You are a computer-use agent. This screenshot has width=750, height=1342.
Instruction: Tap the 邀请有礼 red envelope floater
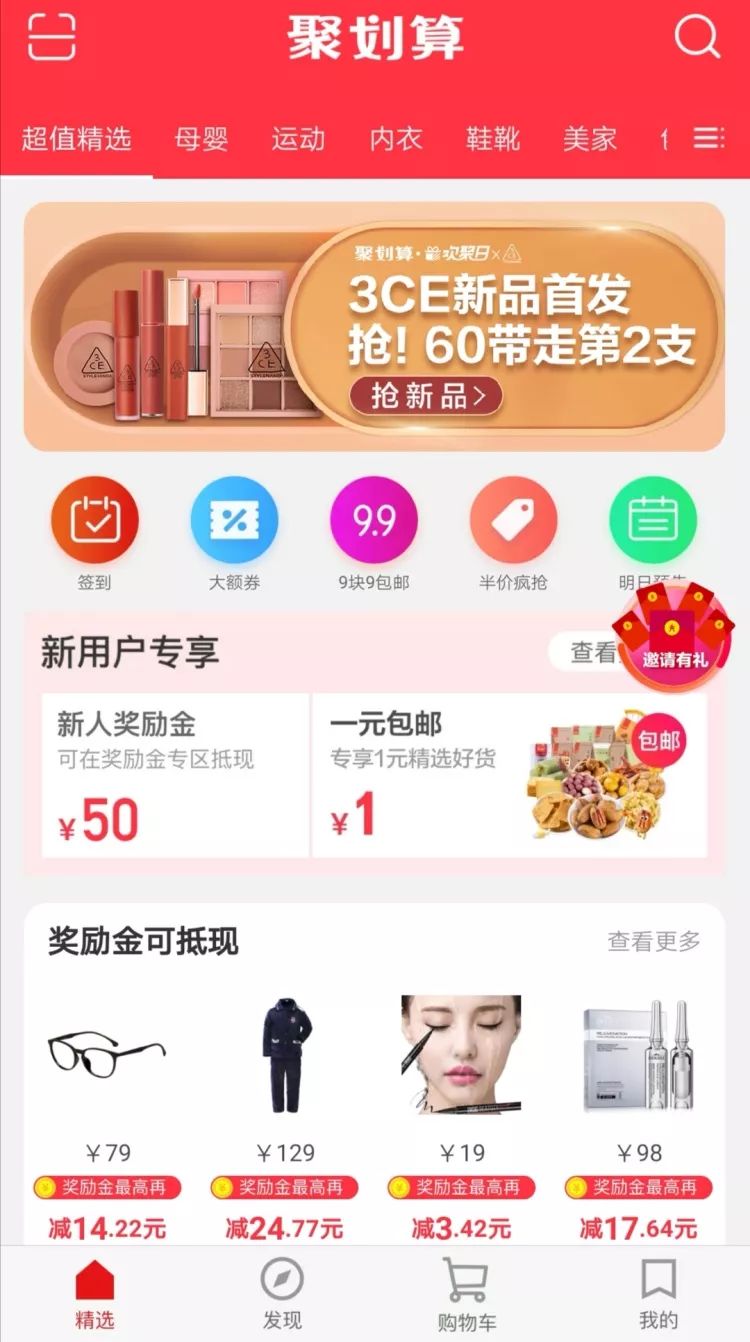[x=675, y=632]
